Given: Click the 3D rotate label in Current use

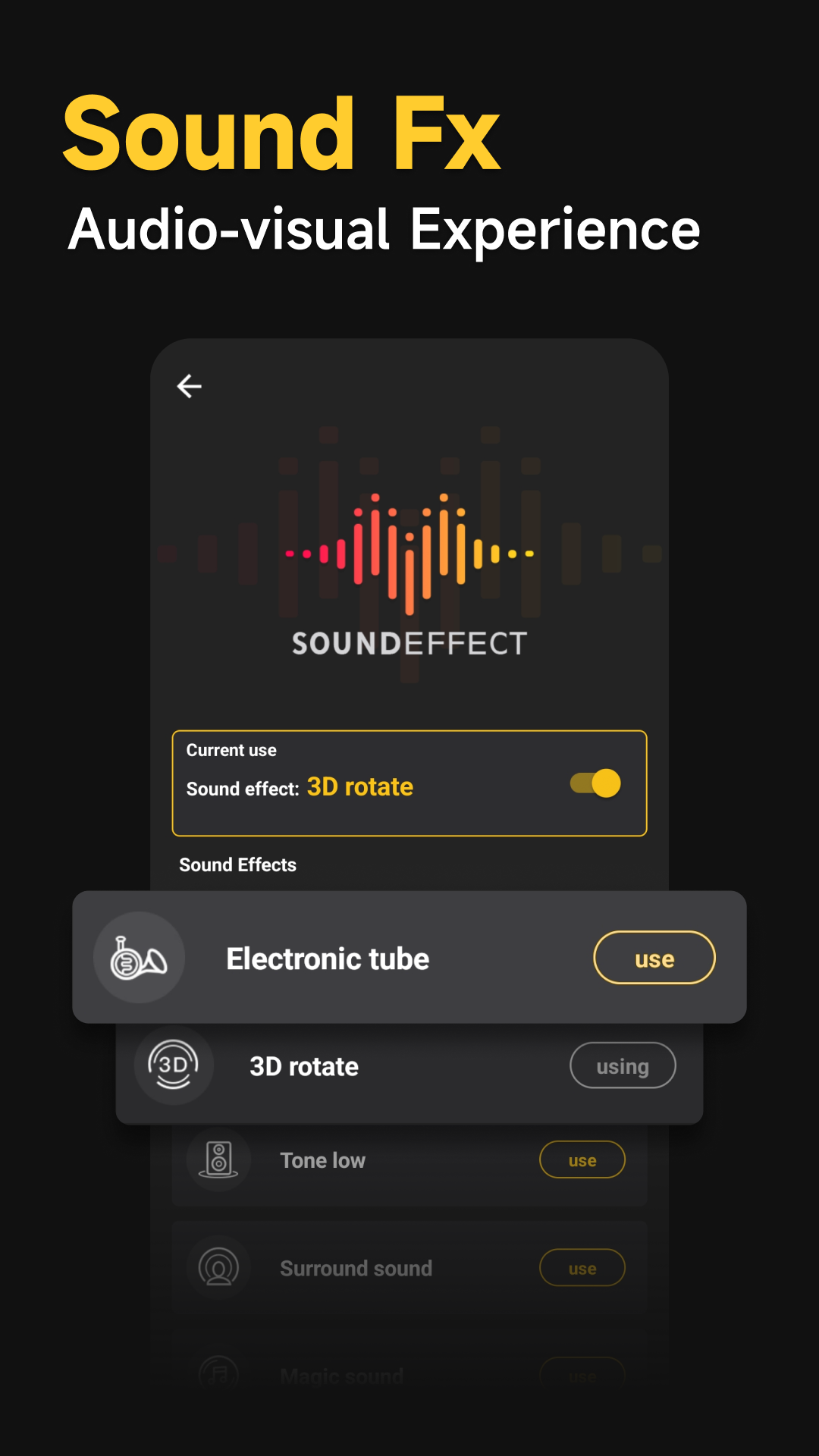Looking at the screenshot, I should pos(359,786).
